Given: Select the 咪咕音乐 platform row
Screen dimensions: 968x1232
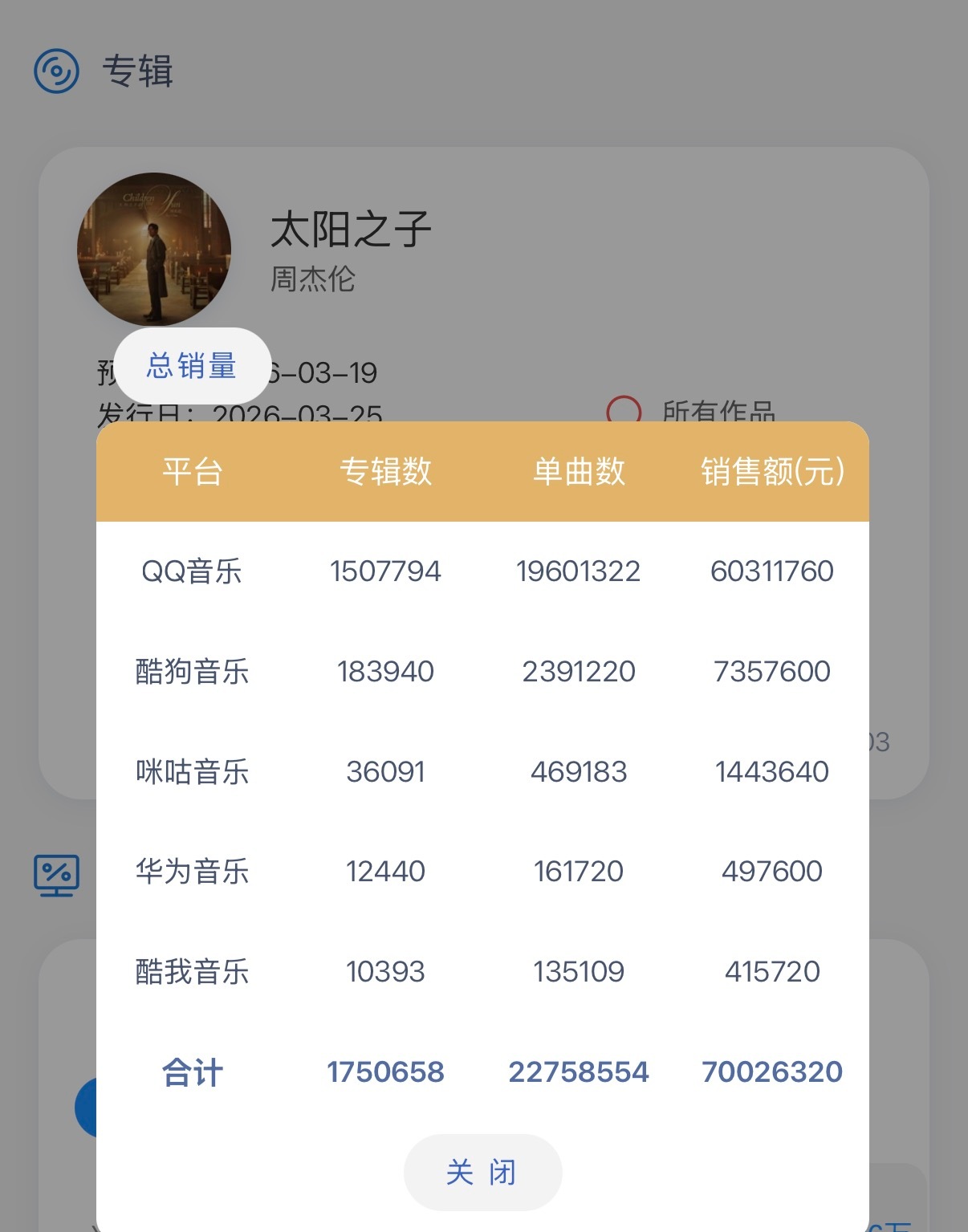Looking at the screenshot, I should (x=190, y=771).
